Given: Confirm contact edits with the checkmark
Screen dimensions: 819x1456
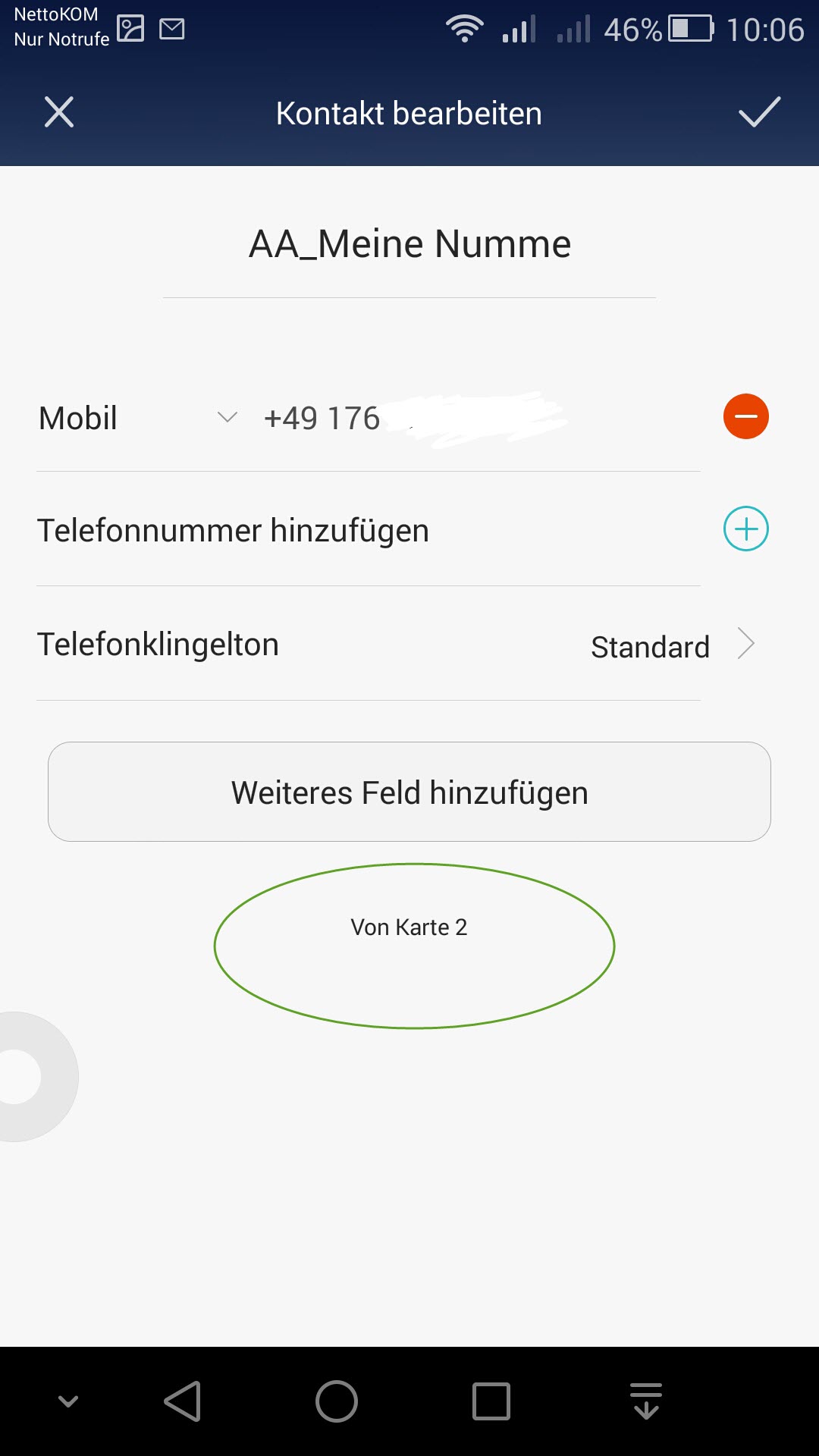Looking at the screenshot, I should coord(759,112).
